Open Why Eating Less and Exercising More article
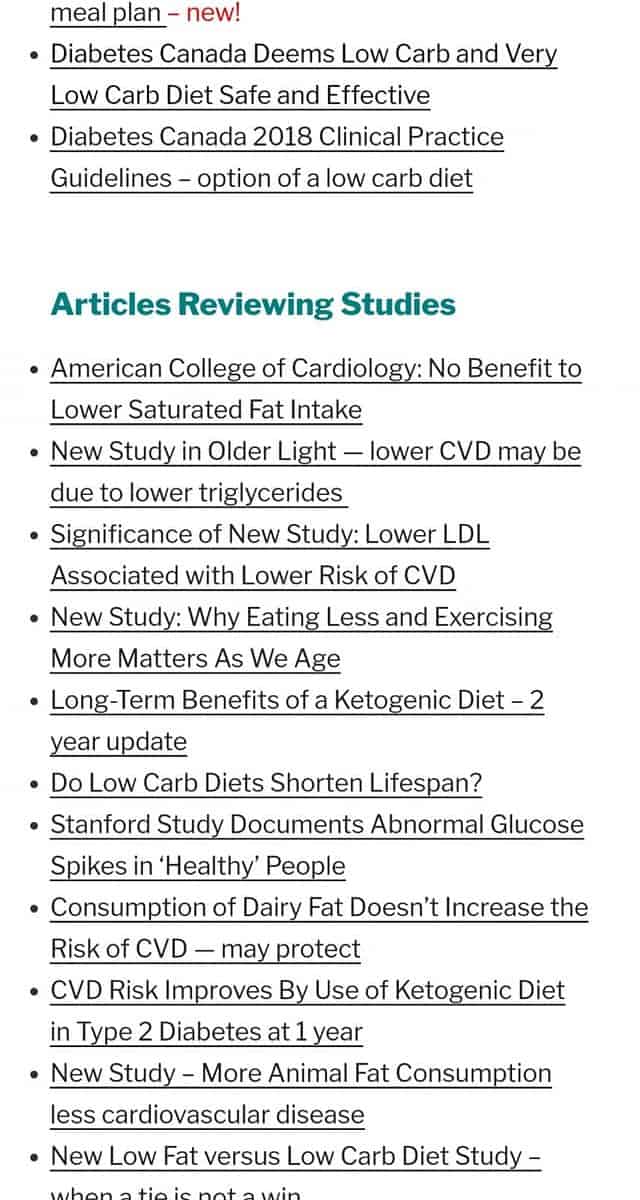The width and height of the screenshot is (640, 1200). (x=302, y=638)
